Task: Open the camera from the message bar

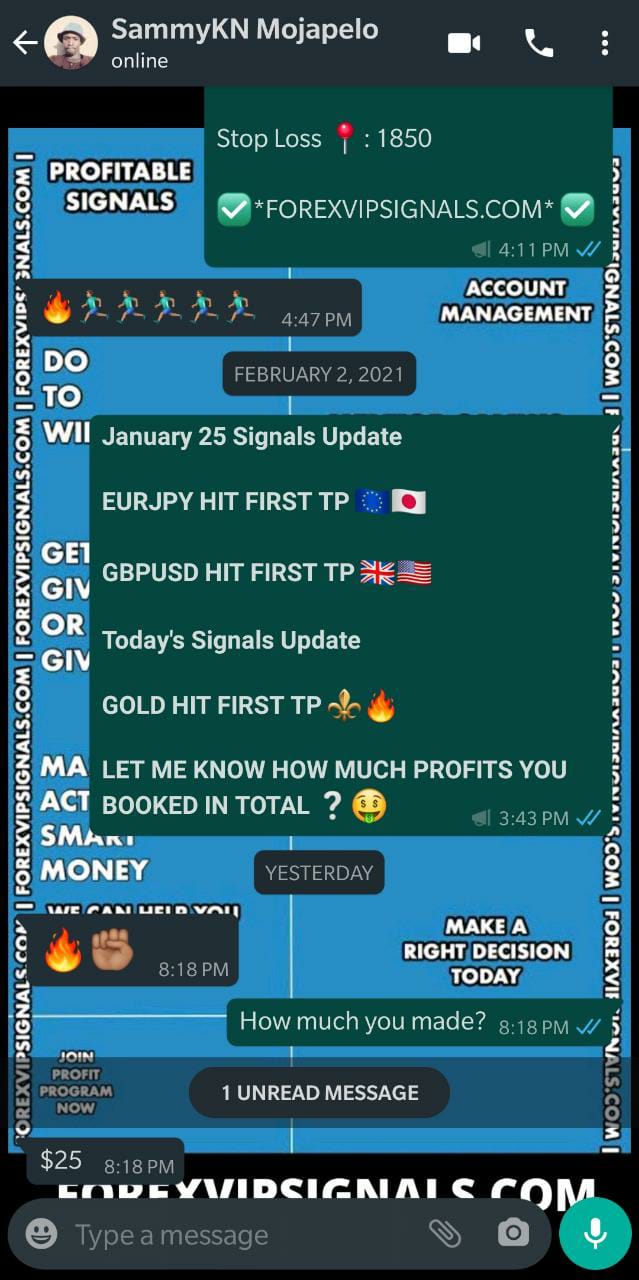Action: point(513,1234)
